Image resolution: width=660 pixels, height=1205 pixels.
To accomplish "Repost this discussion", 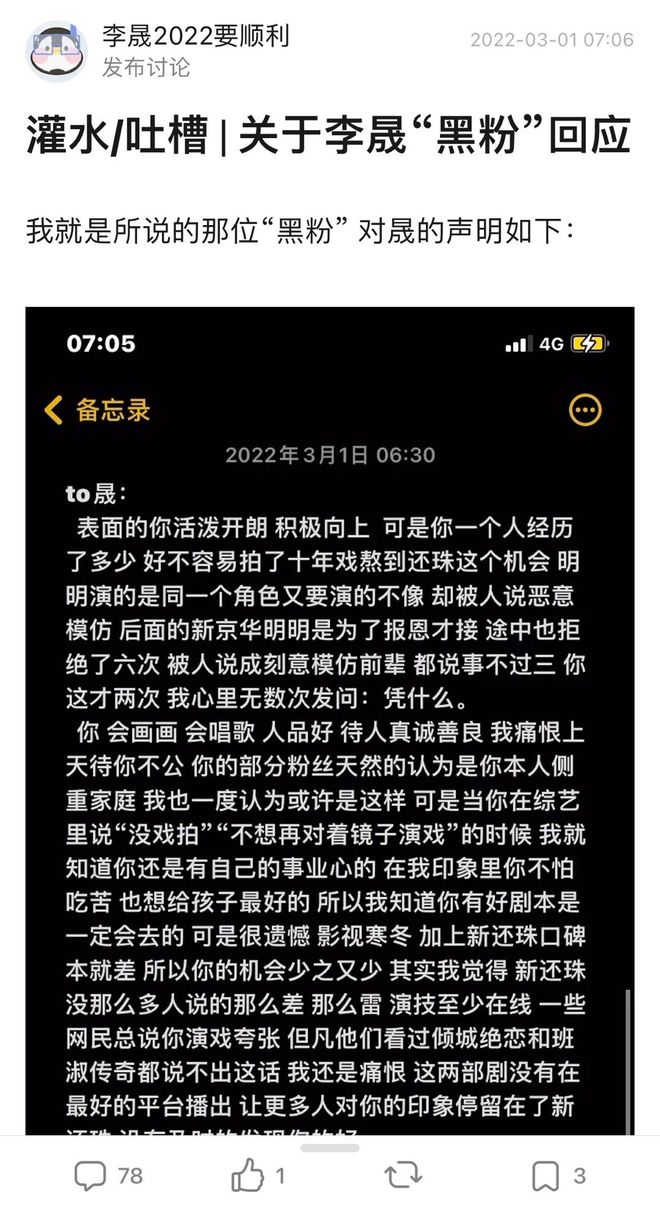I will (403, 1175).
